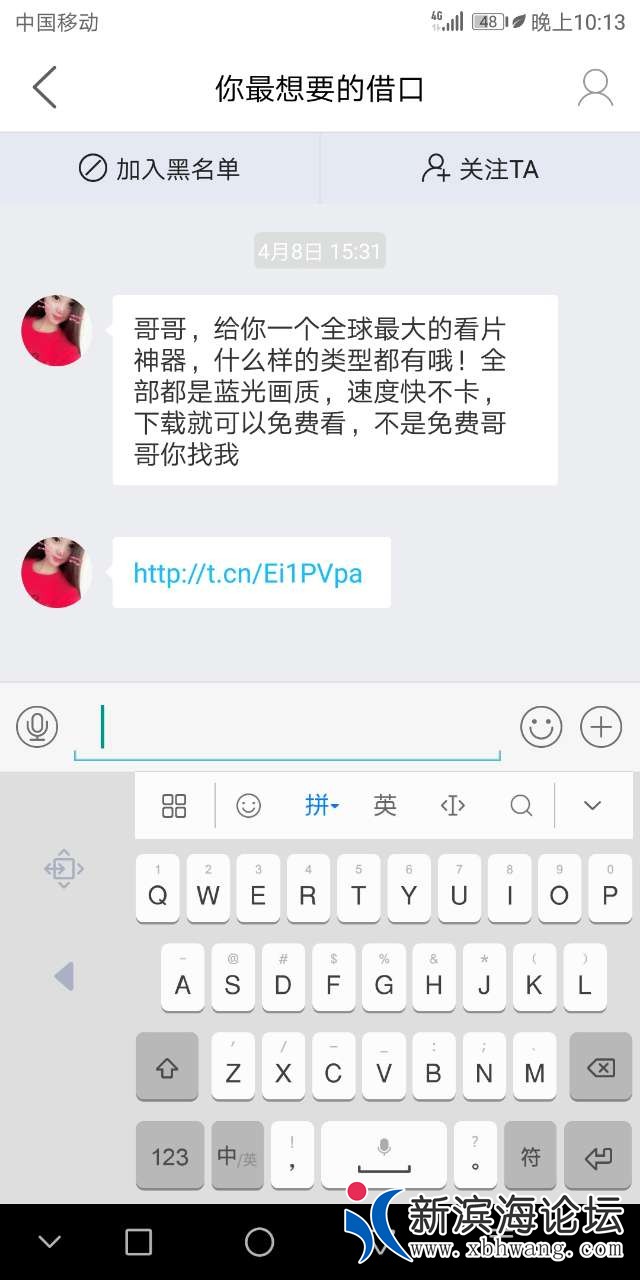640x1280 pixels.
Task: Tap the sender's avatar beside the first message
Action: click(56, 331)
